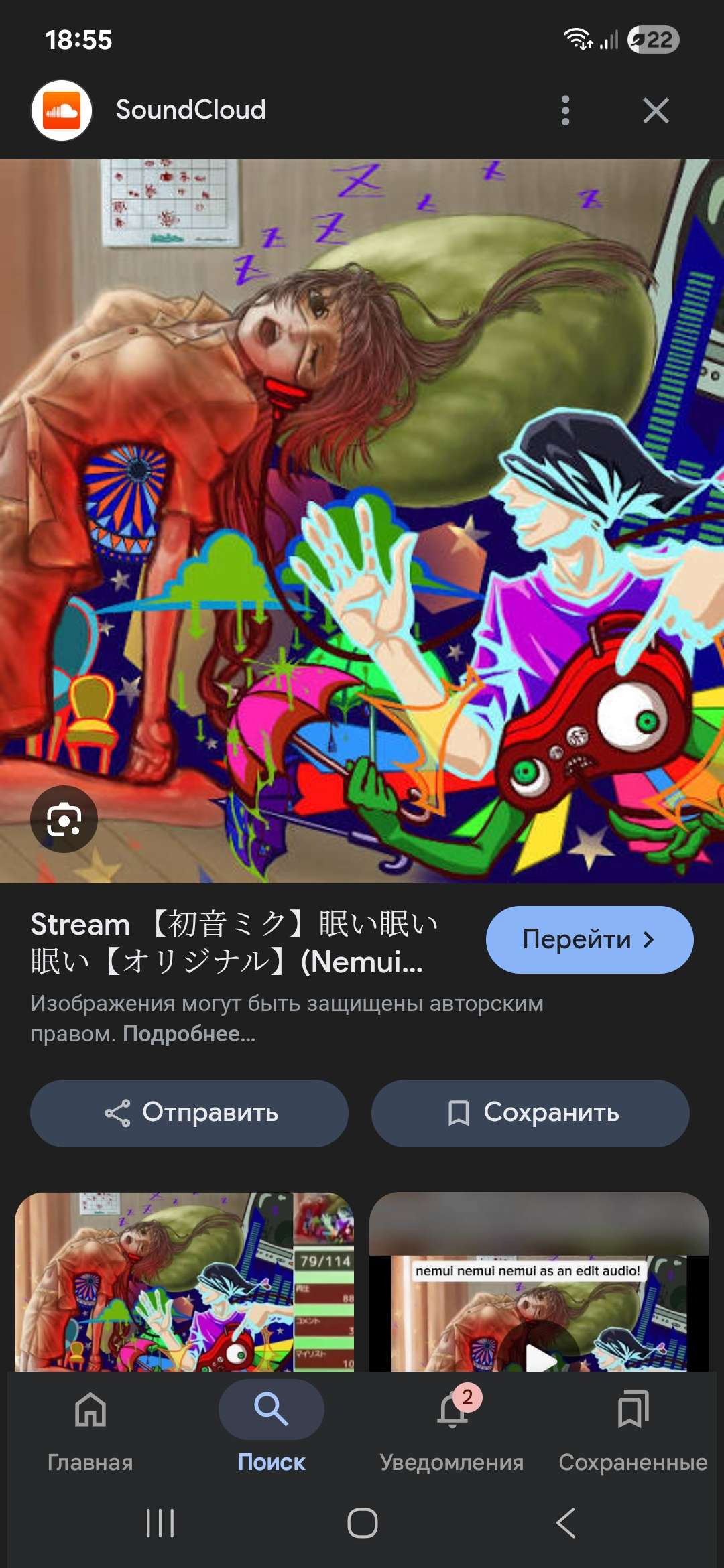Screen dimensions: 724x1568
Task: Open the SoundCloud source header
Action: point(190,110)
